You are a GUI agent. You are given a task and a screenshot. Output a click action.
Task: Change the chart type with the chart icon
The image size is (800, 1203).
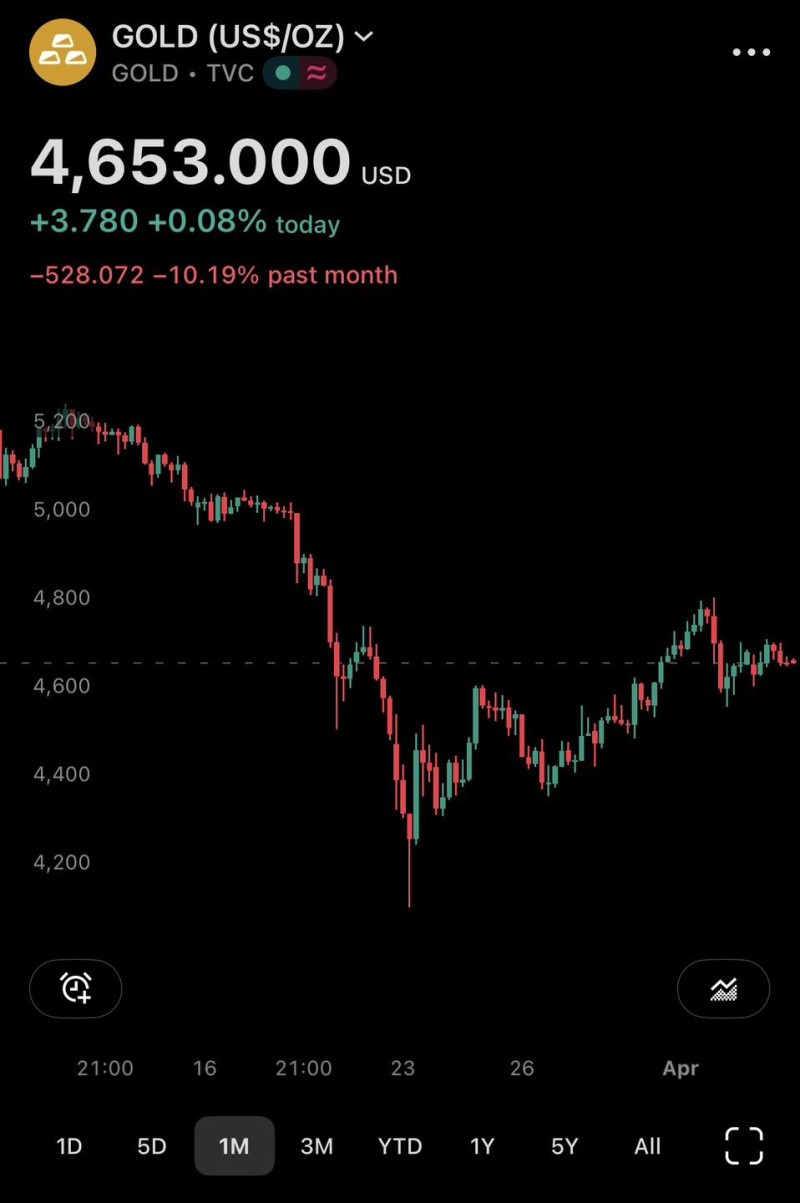[723, 989]
